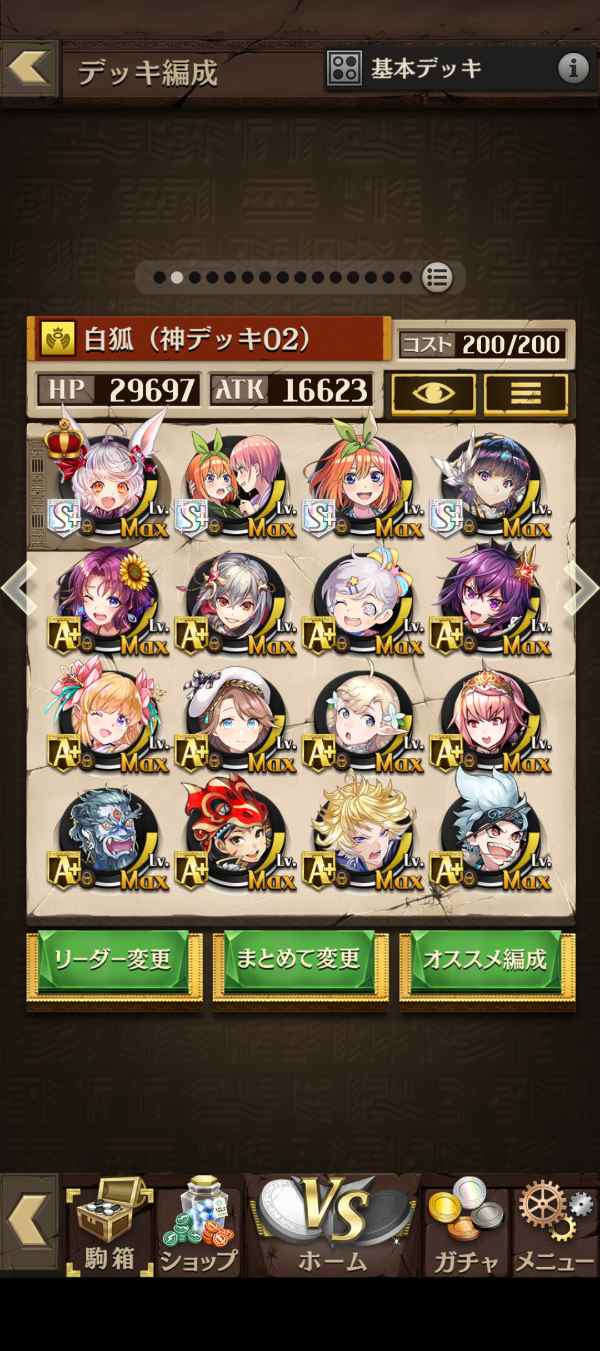
Task: Show next deck with right arrow
Action: 583,590
